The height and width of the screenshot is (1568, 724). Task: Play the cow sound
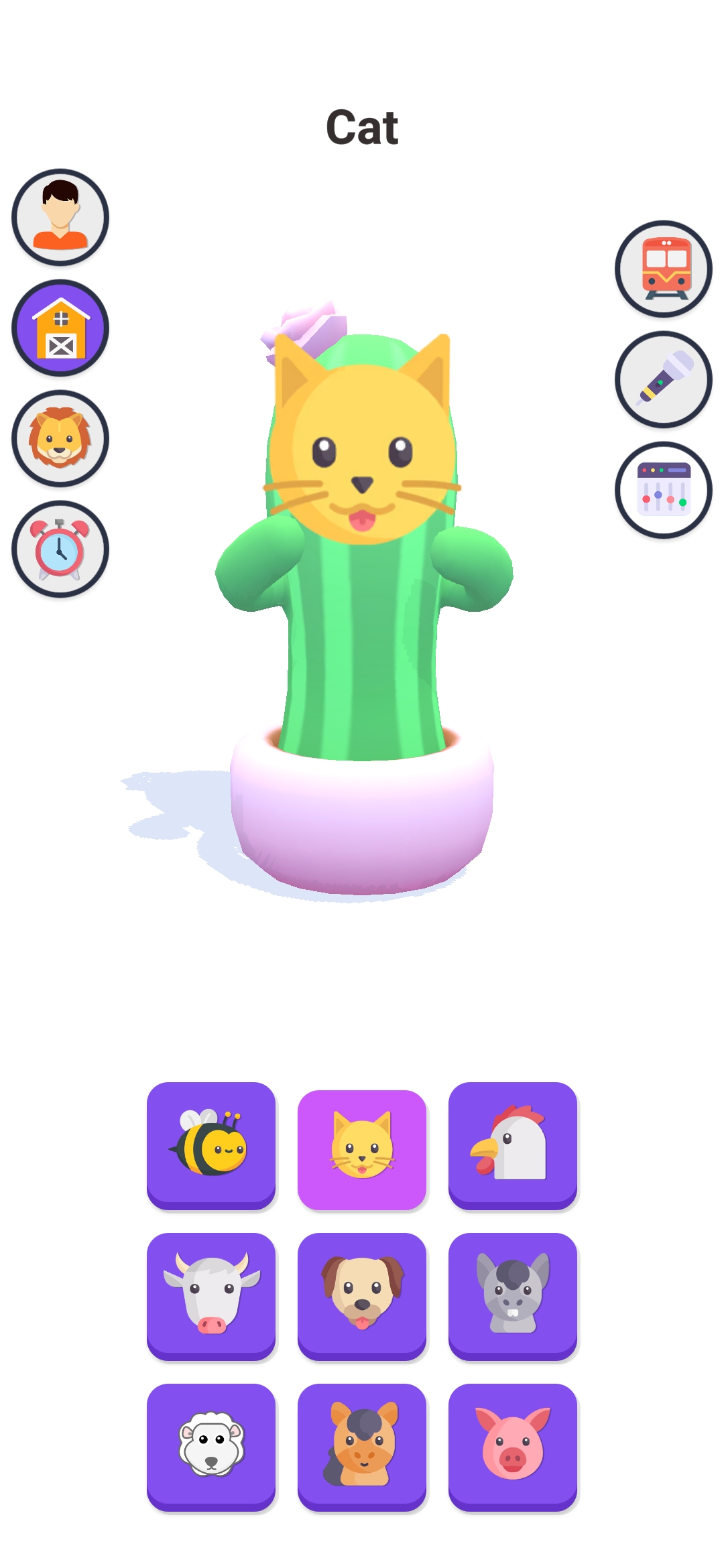211,1295
